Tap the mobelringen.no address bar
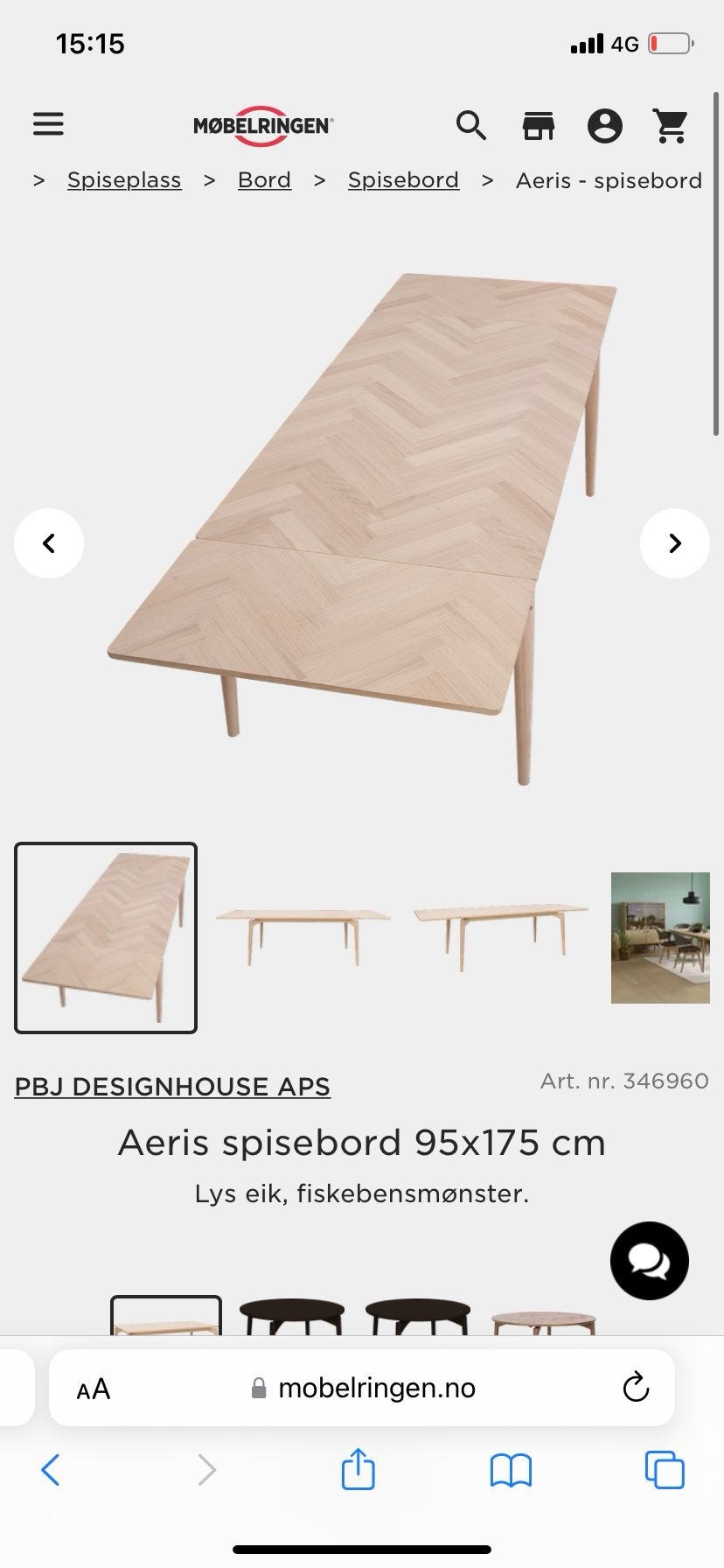This screenshot has height=1568, width=724. (376, 1388)
